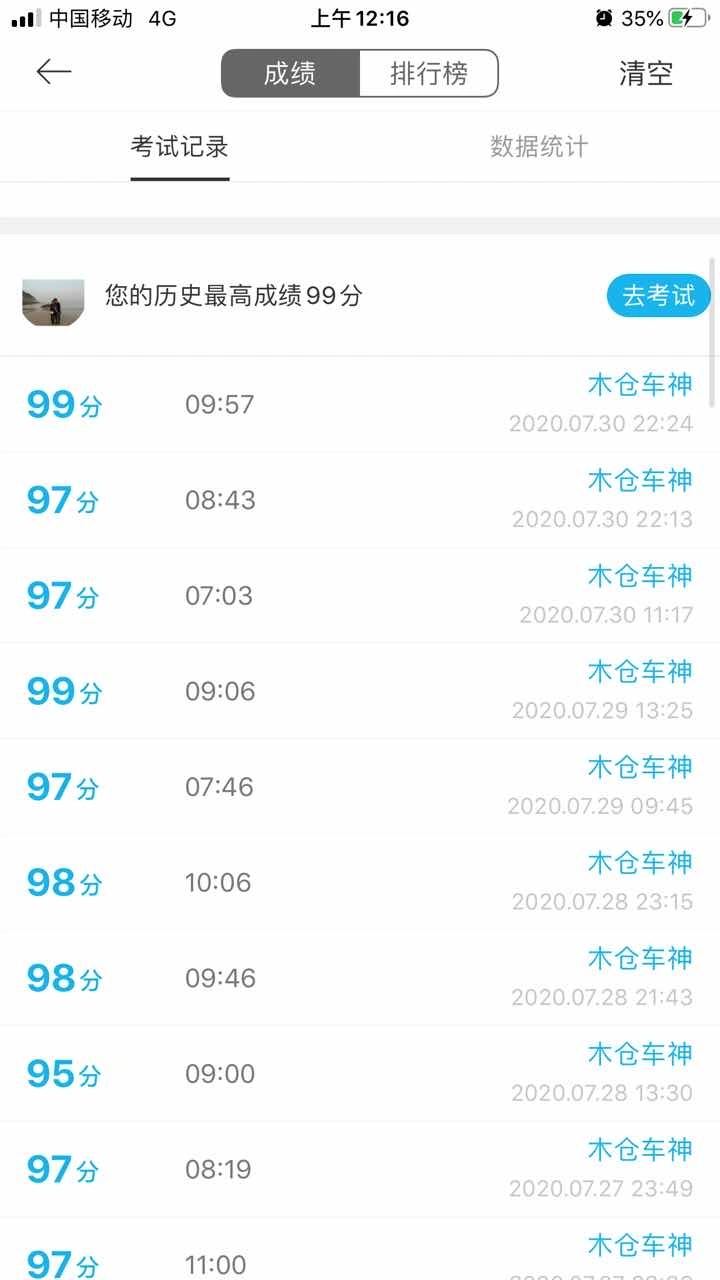This screenshot has height=1280, width=720.
Task: Switch to the 数据统计 tab
Action: point(539,147)
